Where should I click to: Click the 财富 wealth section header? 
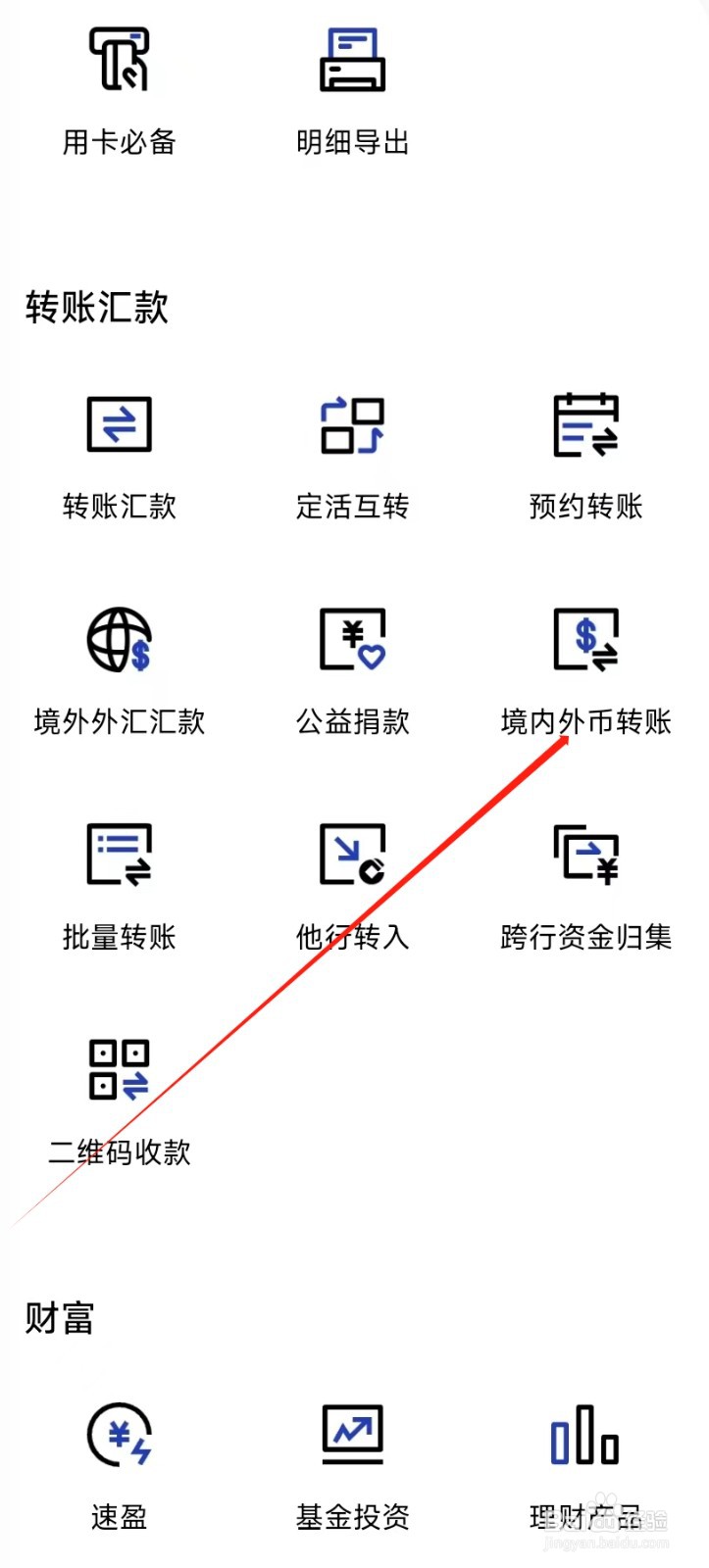57,1318
